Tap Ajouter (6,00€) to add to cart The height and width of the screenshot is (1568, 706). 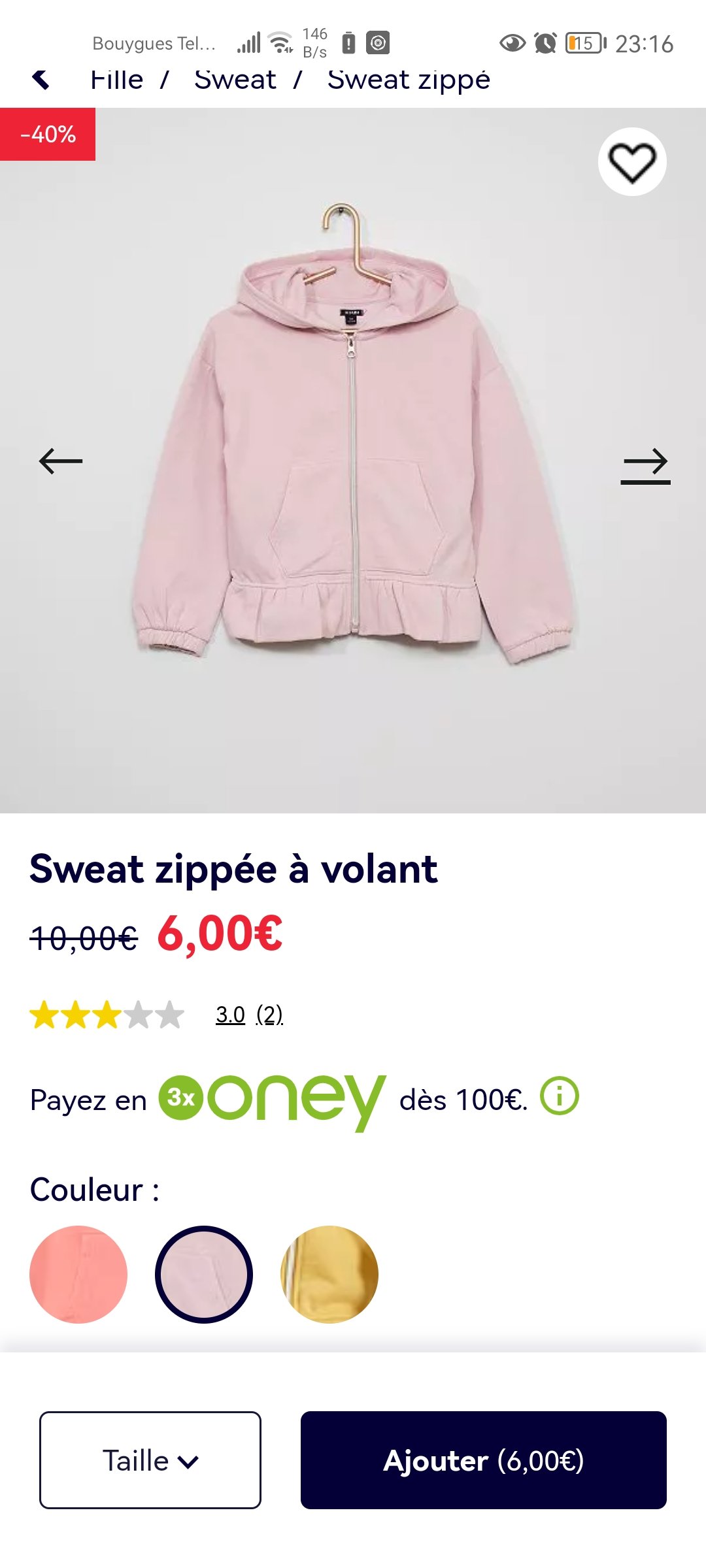(x=483, y=1460)
